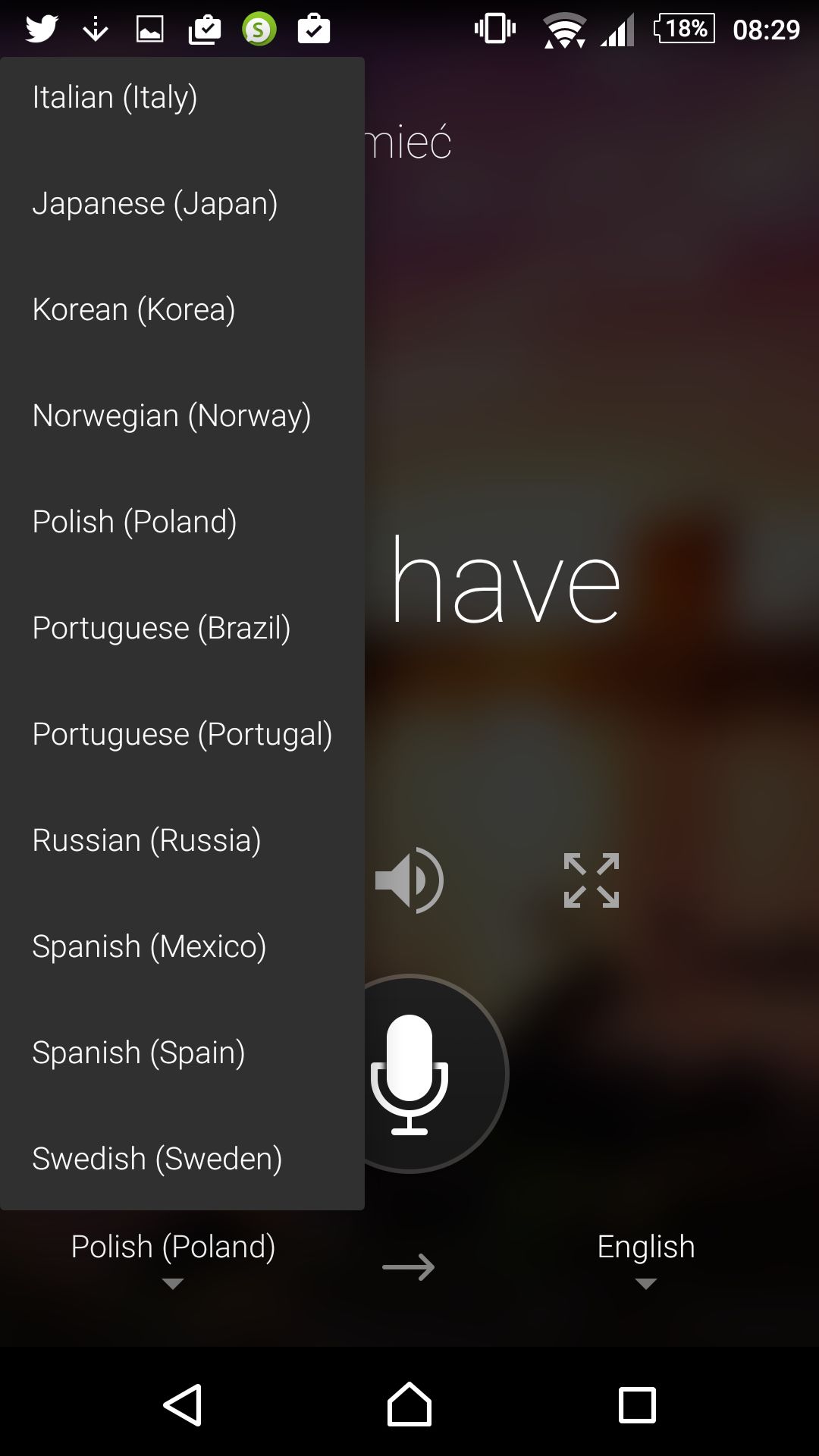Tap the arrow between the languages
Viewport: 819px width, 1456px height.
click(409, 1266)
